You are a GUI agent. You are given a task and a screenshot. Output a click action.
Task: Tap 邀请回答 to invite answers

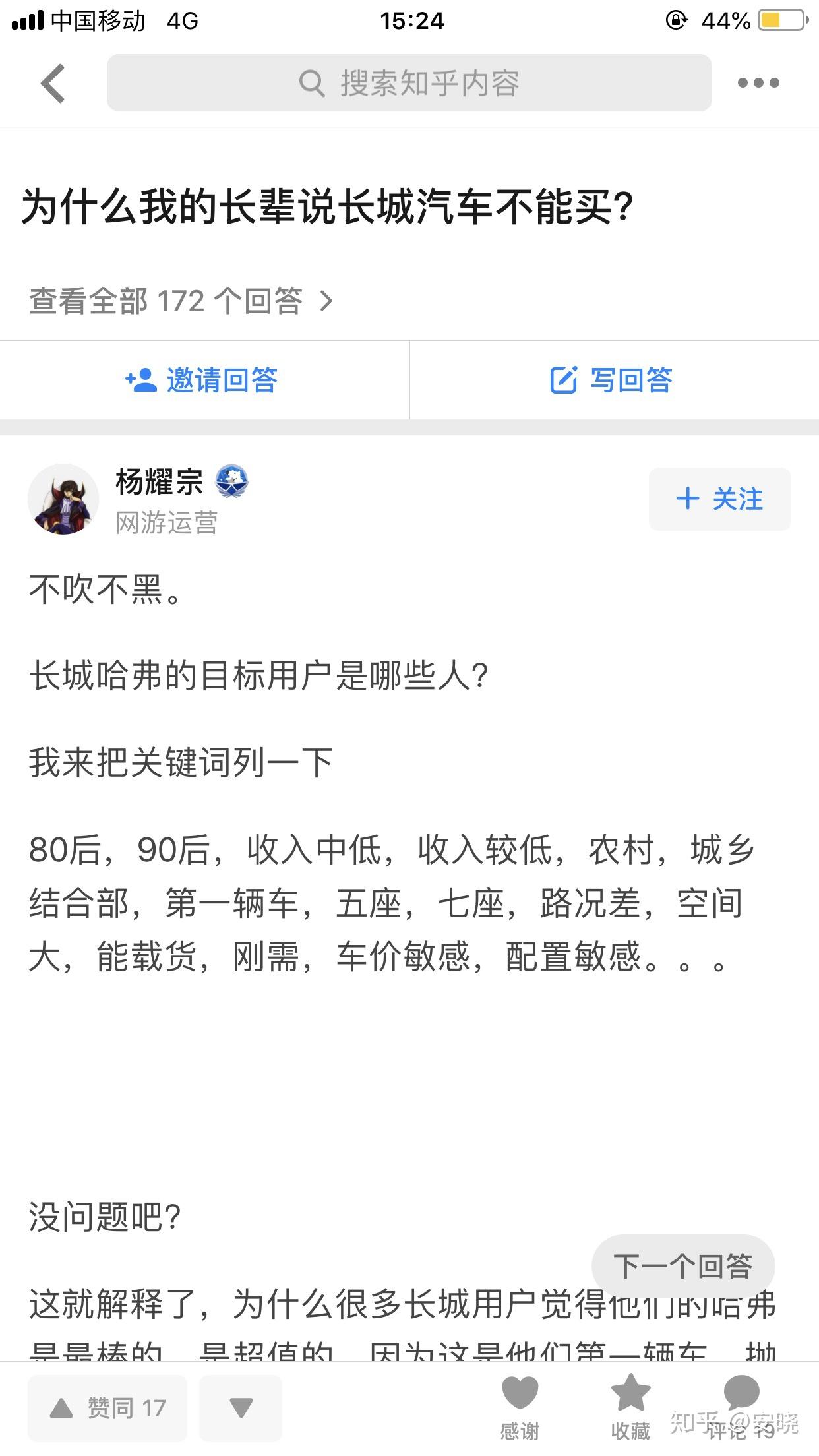tap(202, 380)
